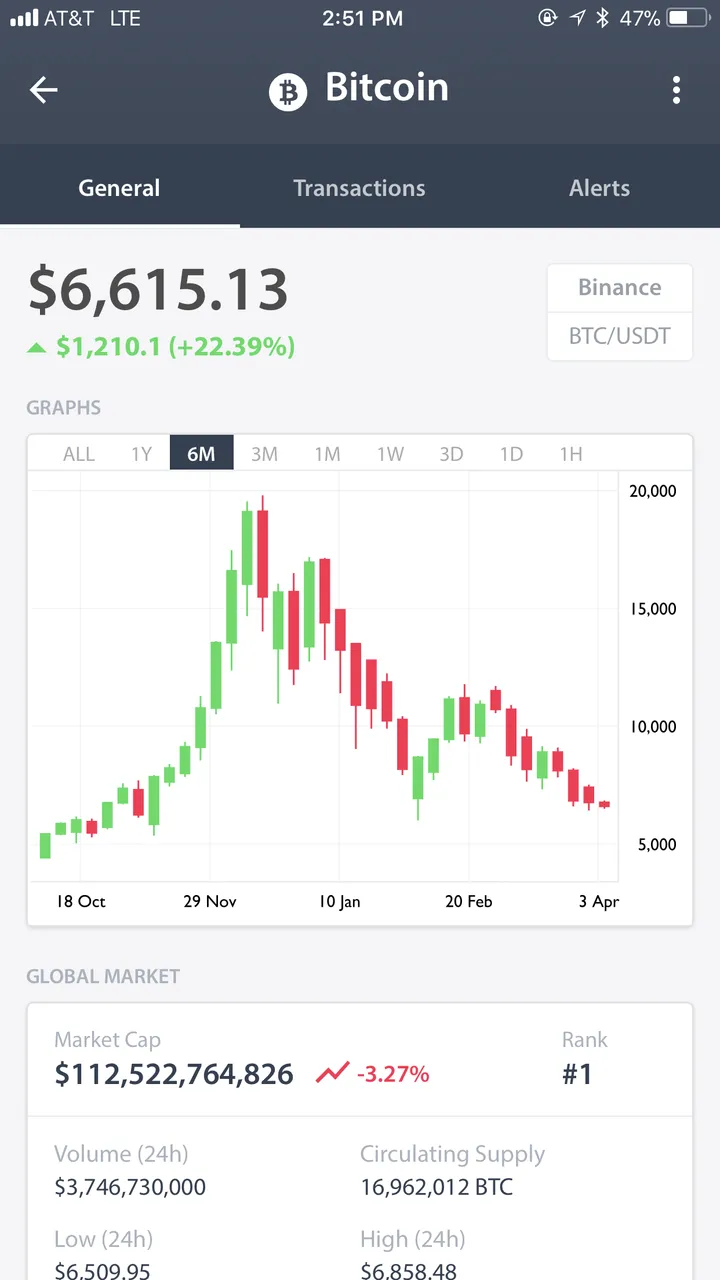Screen dimensions: 720x1280
Task: Open the three-dot overflow menu
Action: click(x=677, y=90)
